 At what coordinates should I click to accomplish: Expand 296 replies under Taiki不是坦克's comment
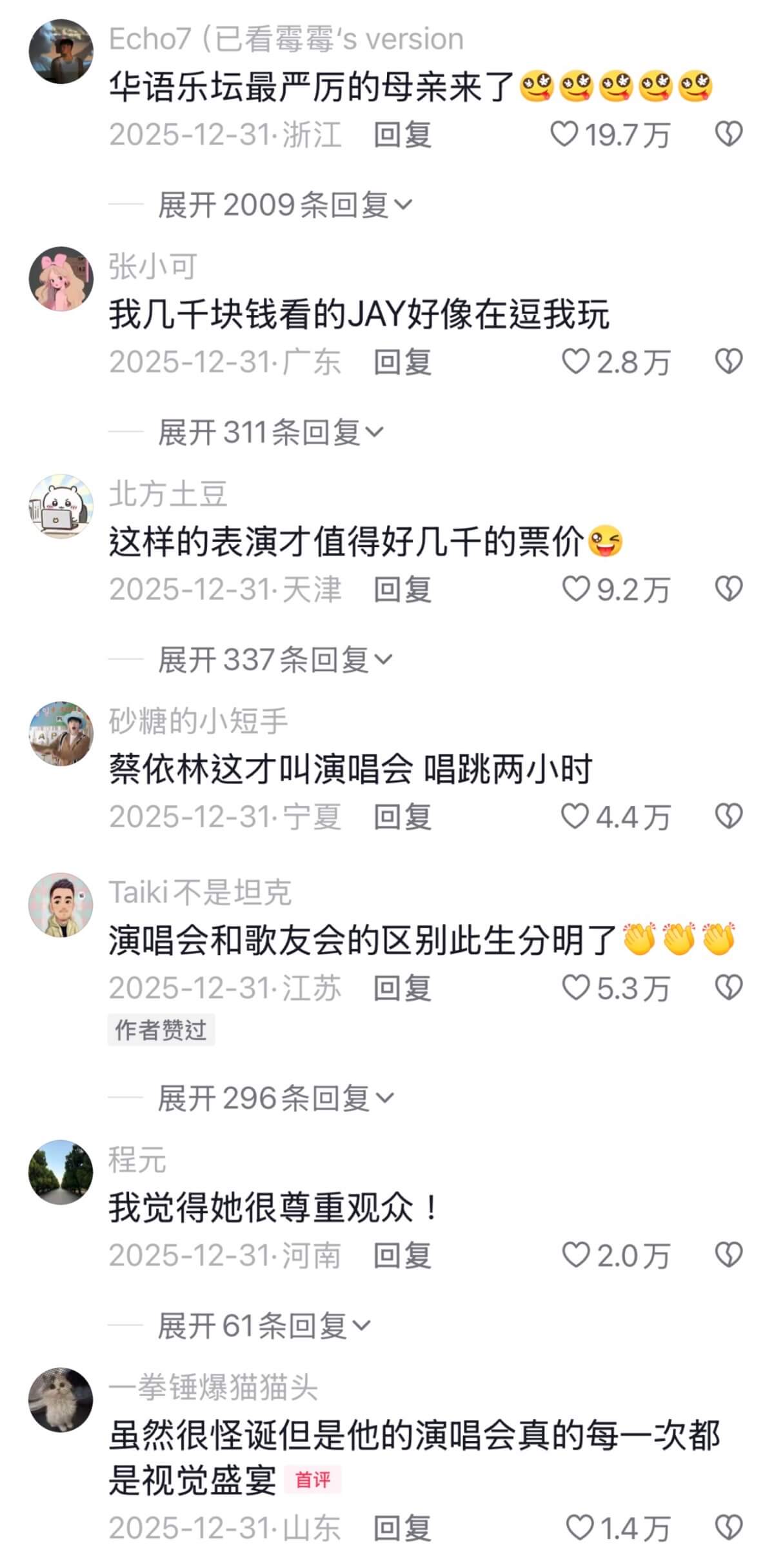(275, 1098)
